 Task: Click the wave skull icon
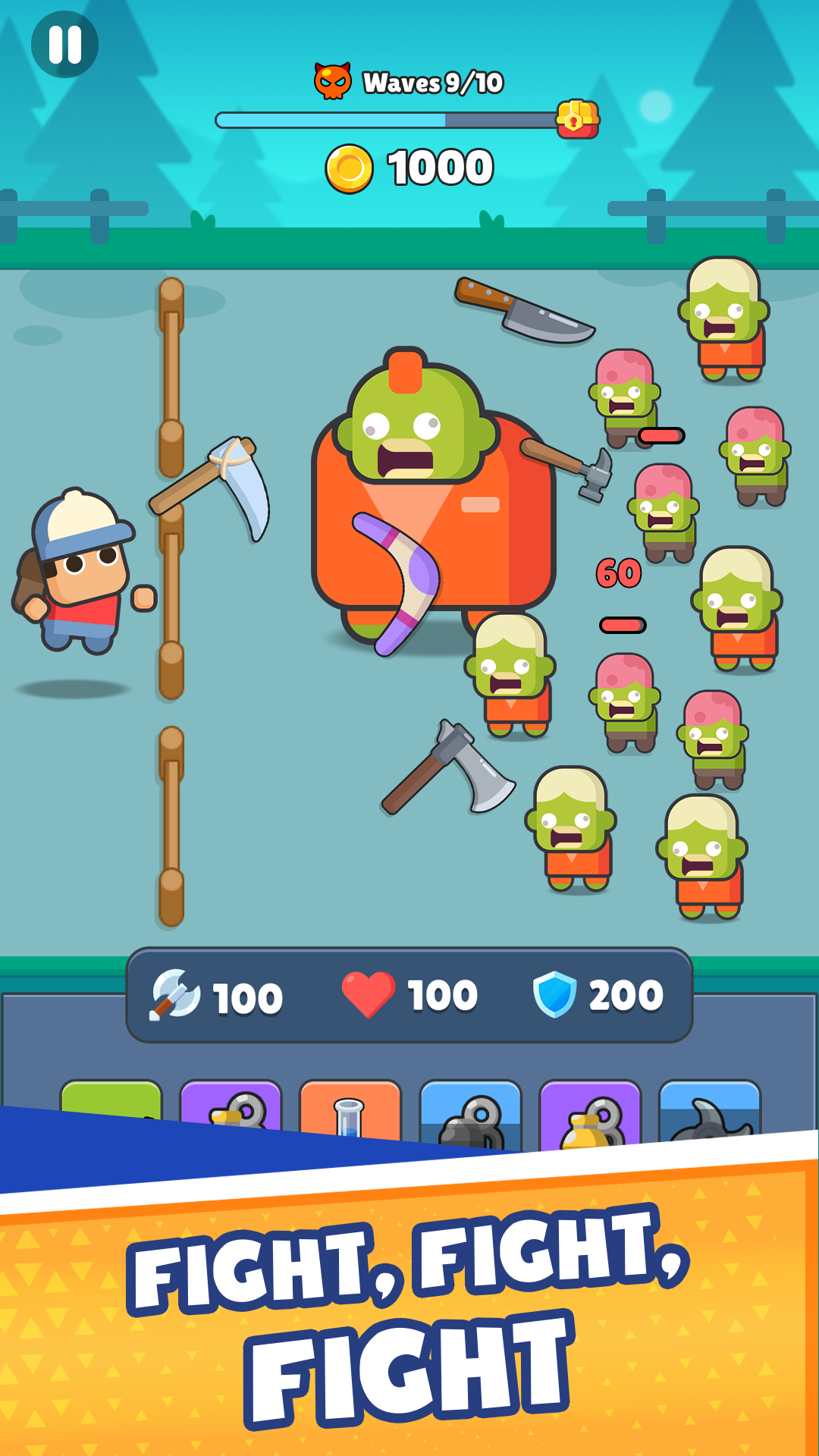[331, 81]
